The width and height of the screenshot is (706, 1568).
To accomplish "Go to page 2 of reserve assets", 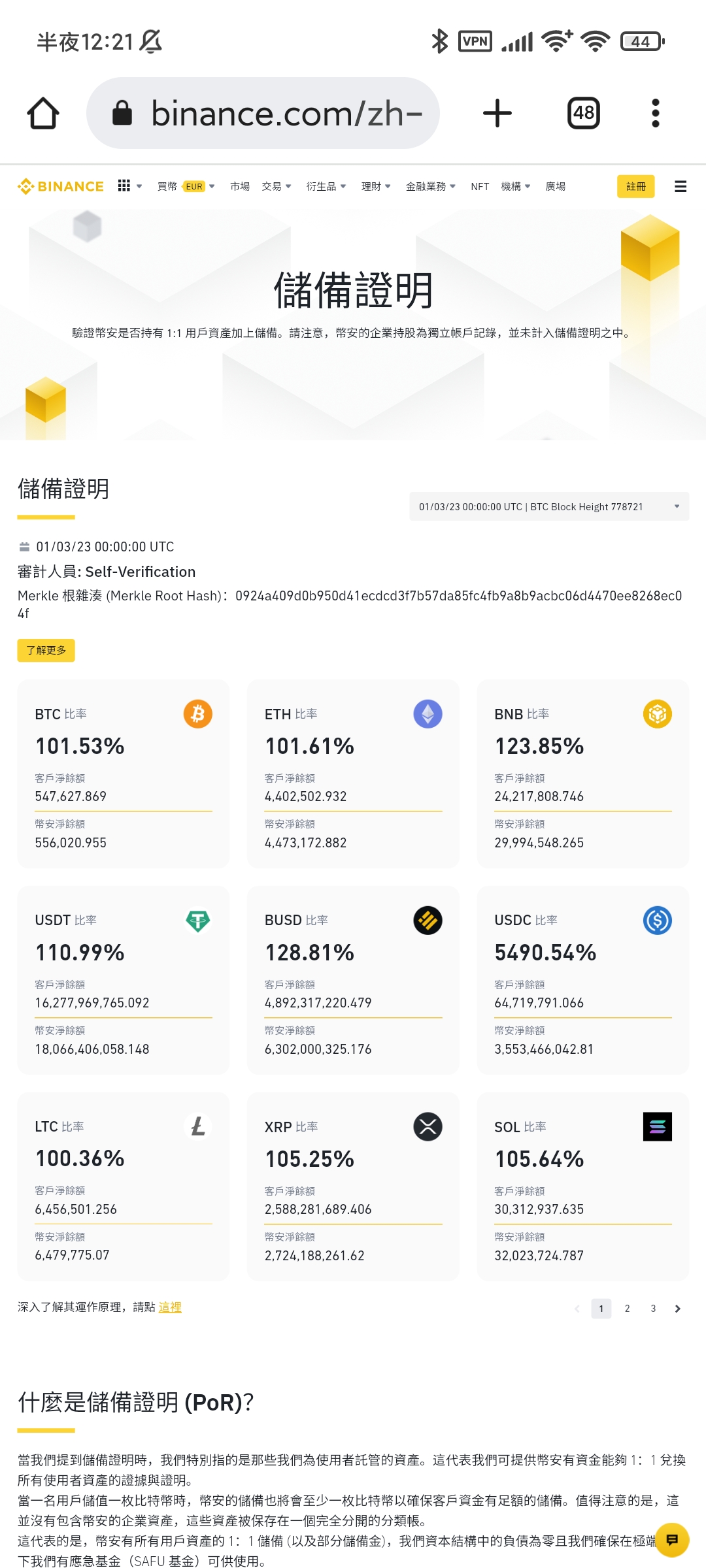I will pos(627,1308).
